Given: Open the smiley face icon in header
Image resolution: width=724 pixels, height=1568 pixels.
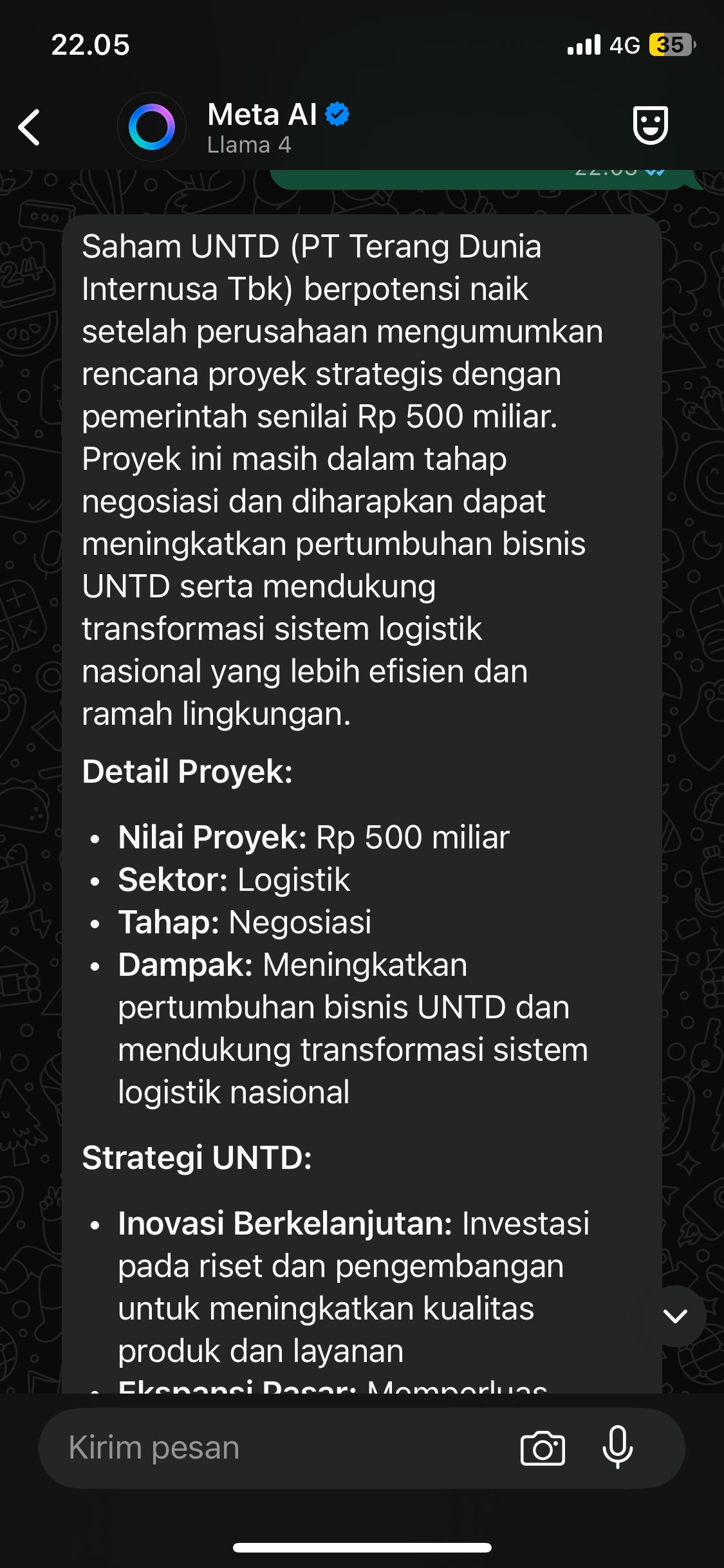Looking at the screenshot, I should click(650, 126).
